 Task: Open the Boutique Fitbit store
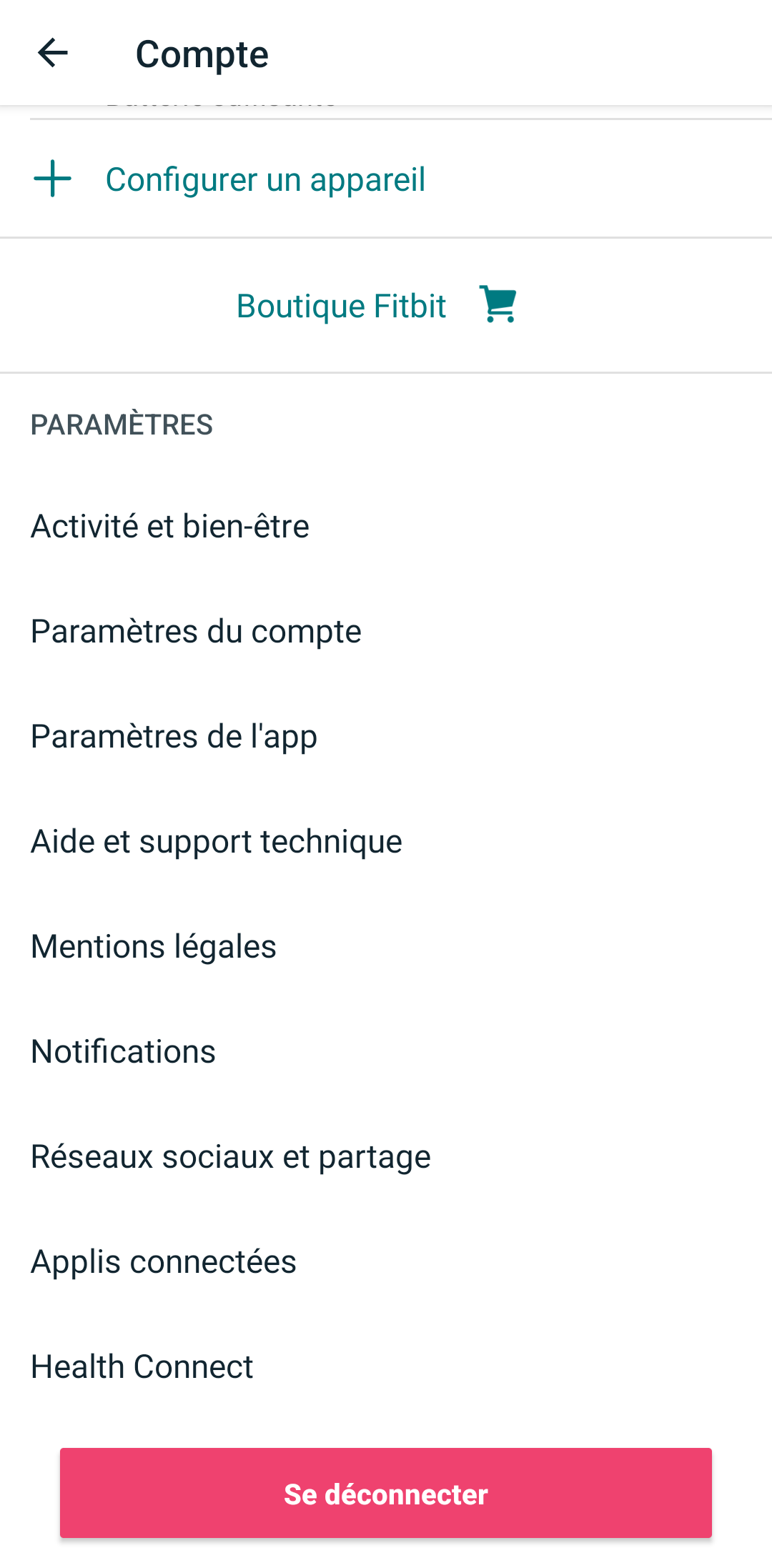[x=376, y=306]
